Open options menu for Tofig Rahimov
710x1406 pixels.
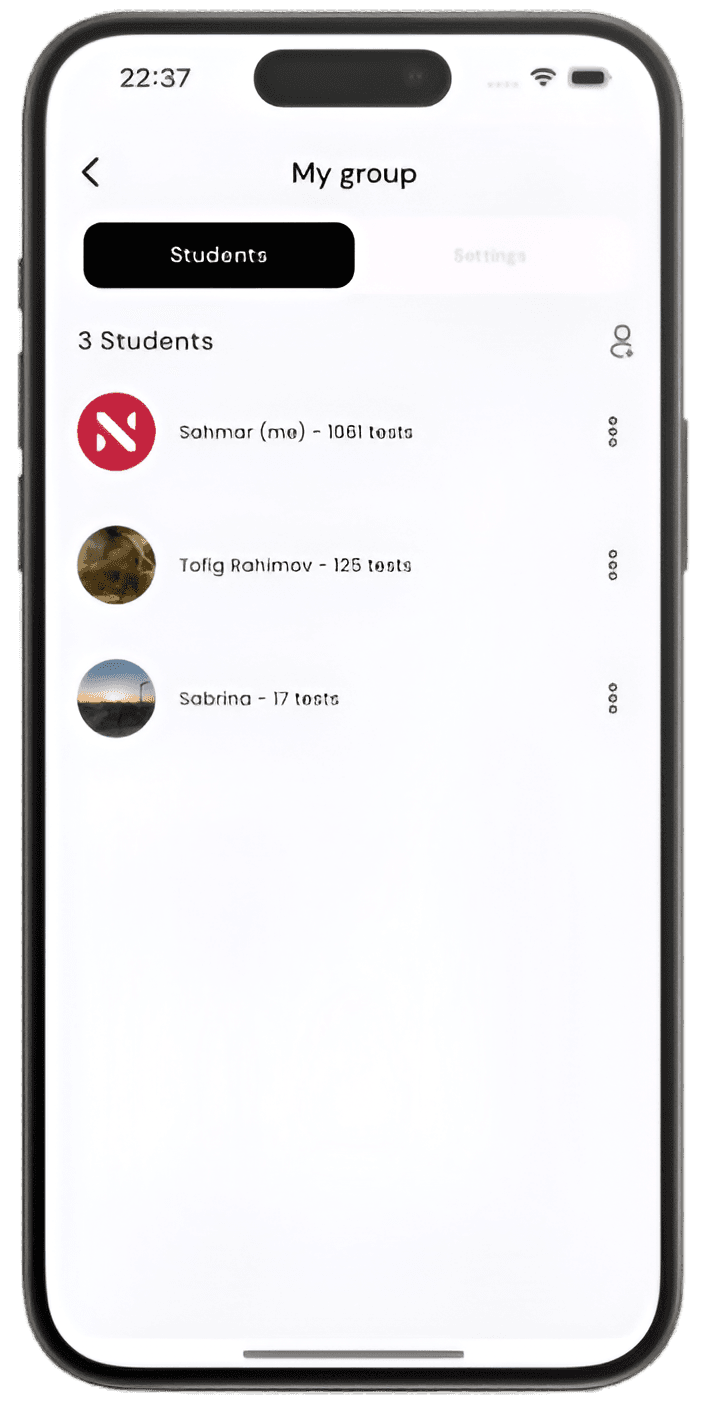click(x=612, y=565)
